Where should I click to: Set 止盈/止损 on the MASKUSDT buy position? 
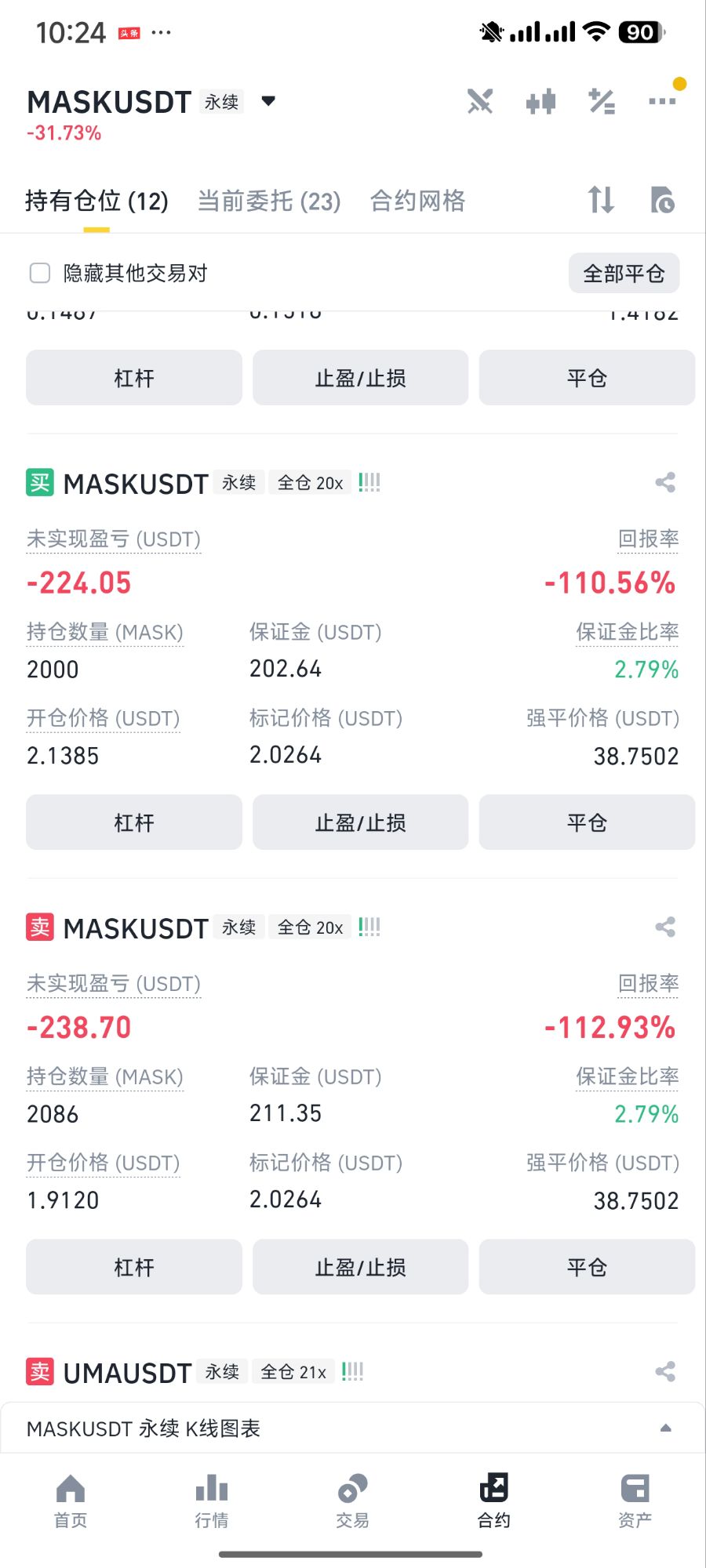(x=361, y=822)
